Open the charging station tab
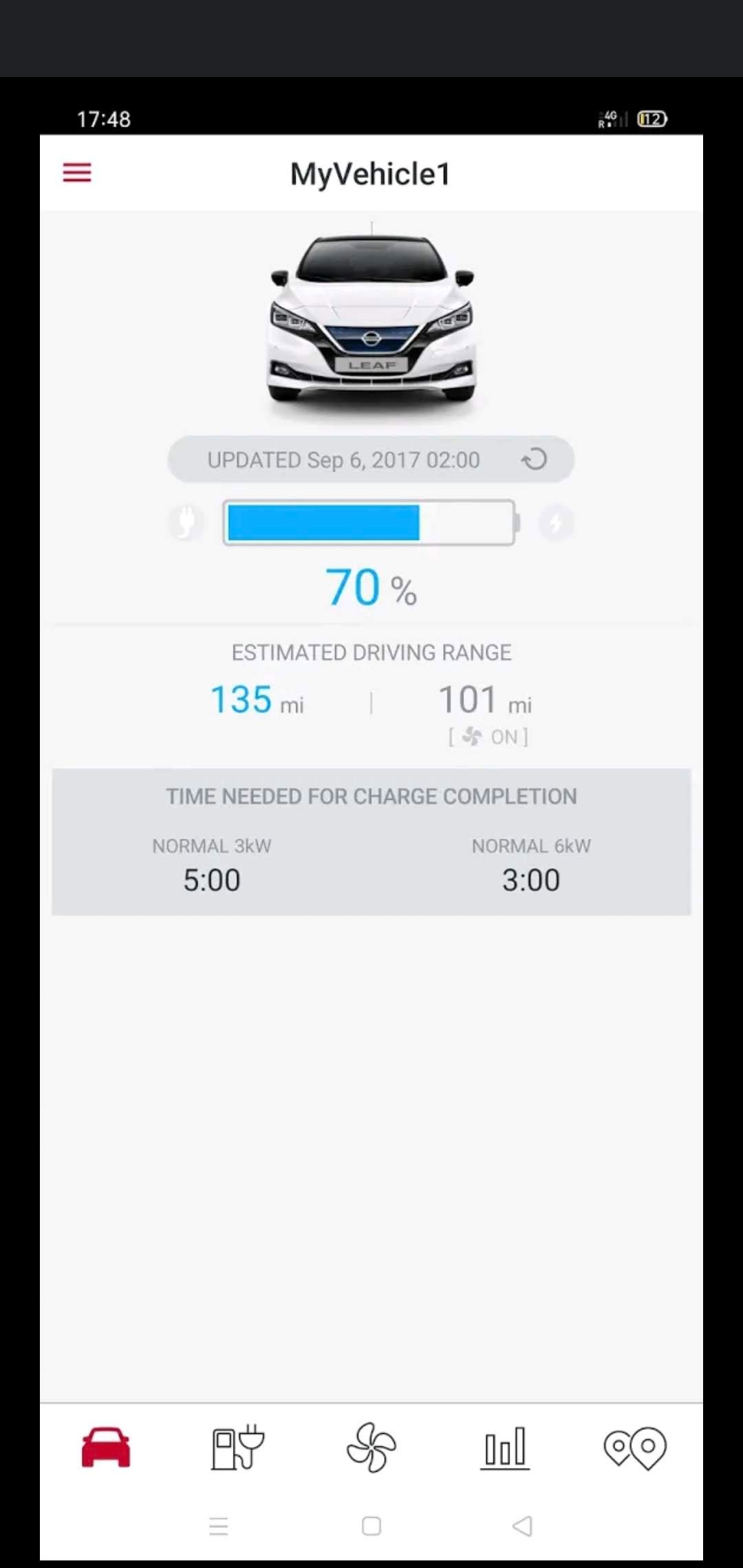The width and height of the screenshot is (743, 1568). point(237,1447)
